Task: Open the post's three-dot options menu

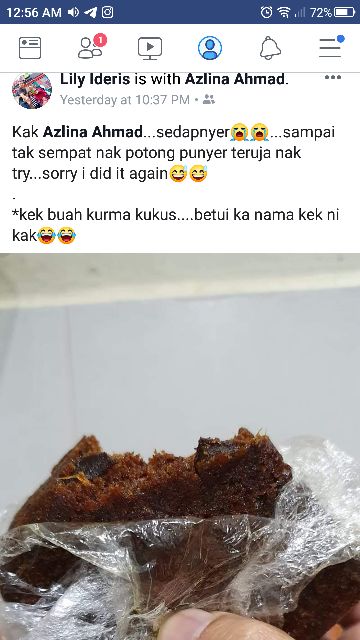Action: coord(333,78)
